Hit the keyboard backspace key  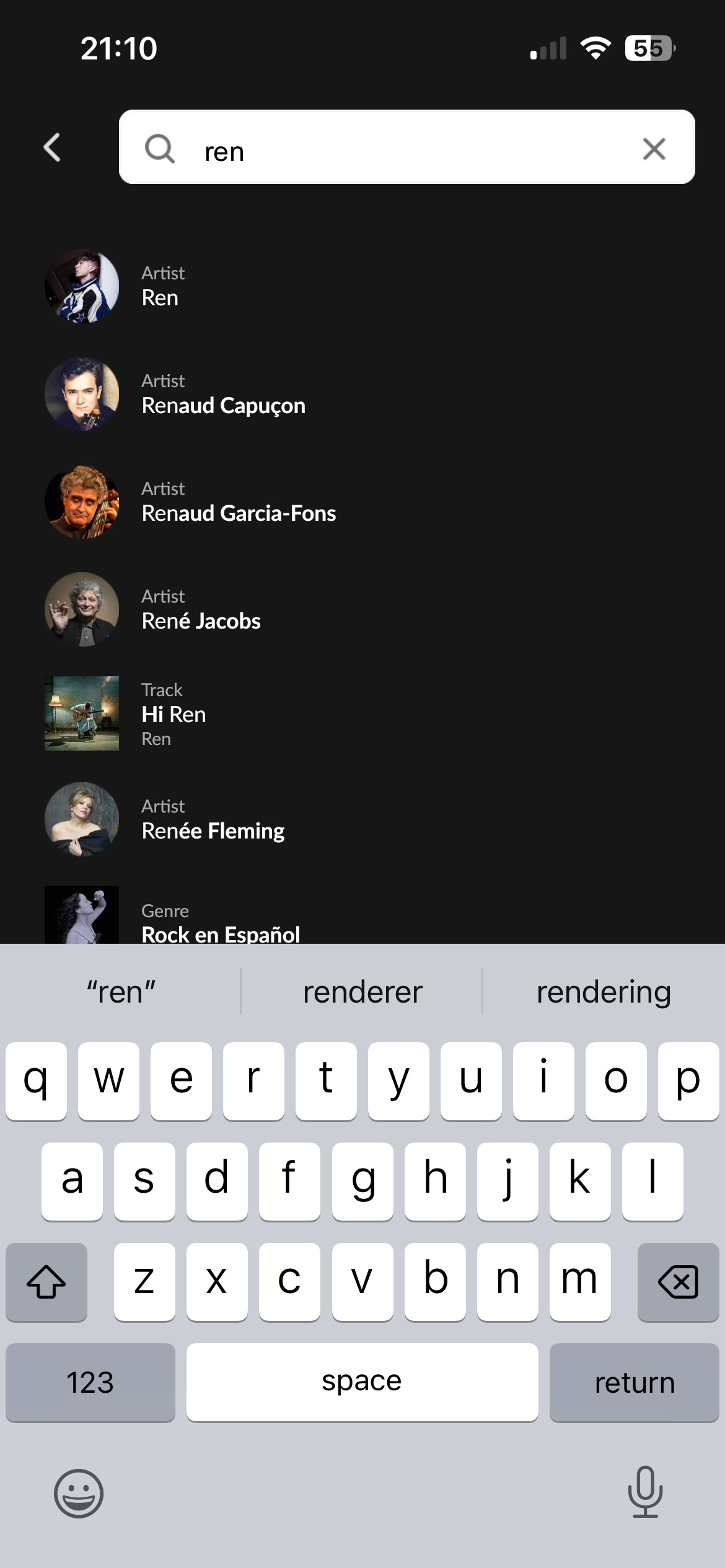point(678,1281)
